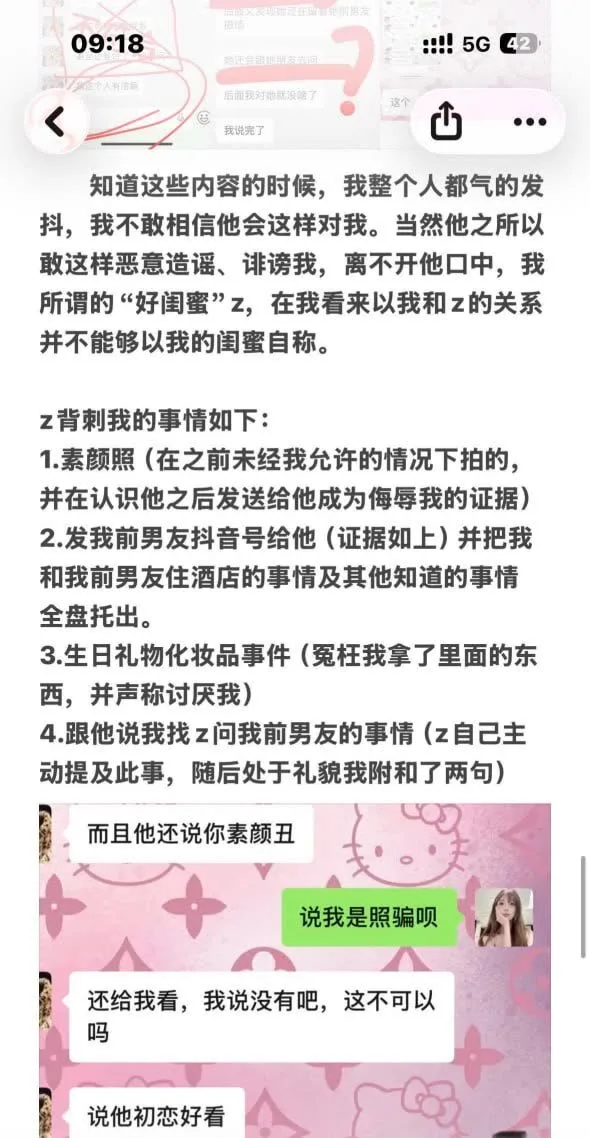
Task: Share this post
Action: pos(446,121)
